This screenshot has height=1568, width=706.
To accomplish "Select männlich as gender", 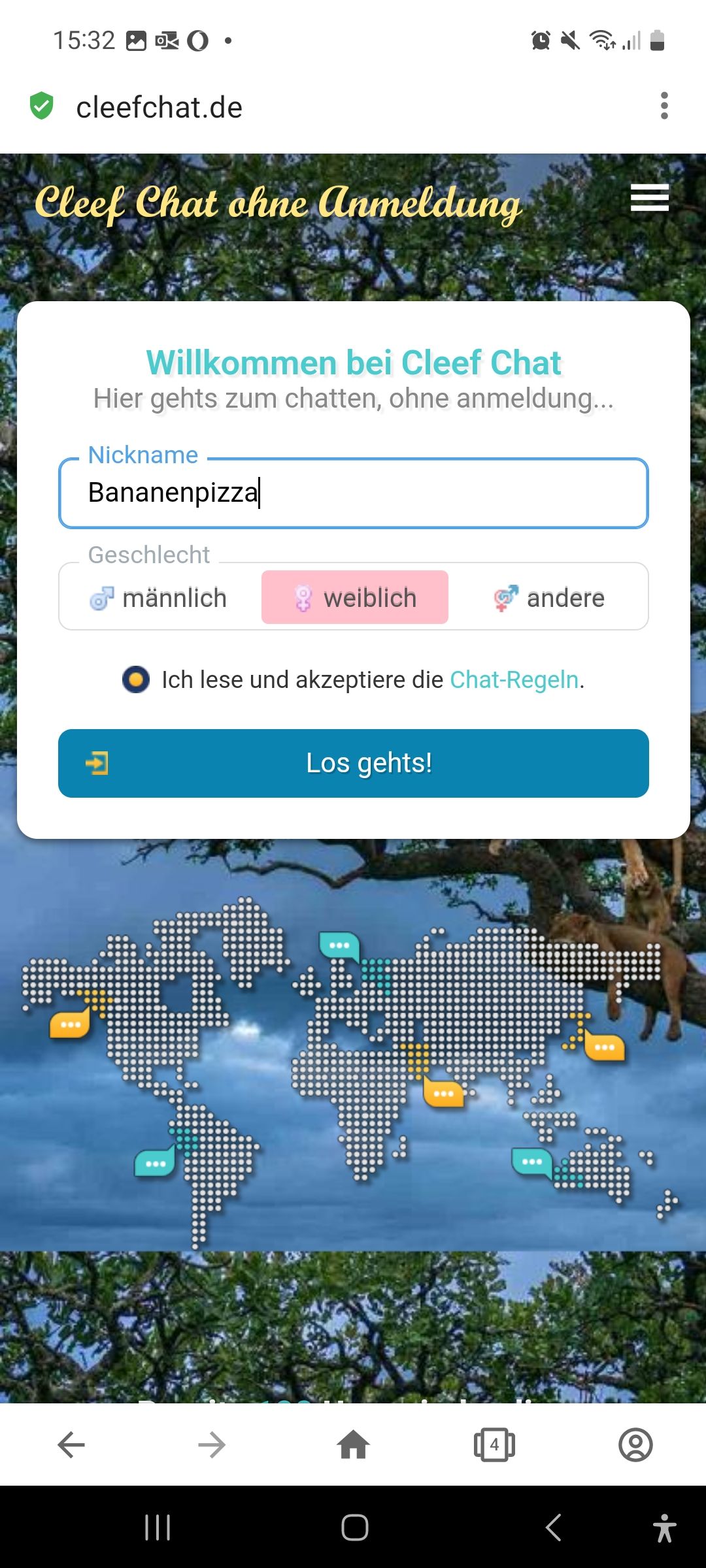I will point(159,598).
